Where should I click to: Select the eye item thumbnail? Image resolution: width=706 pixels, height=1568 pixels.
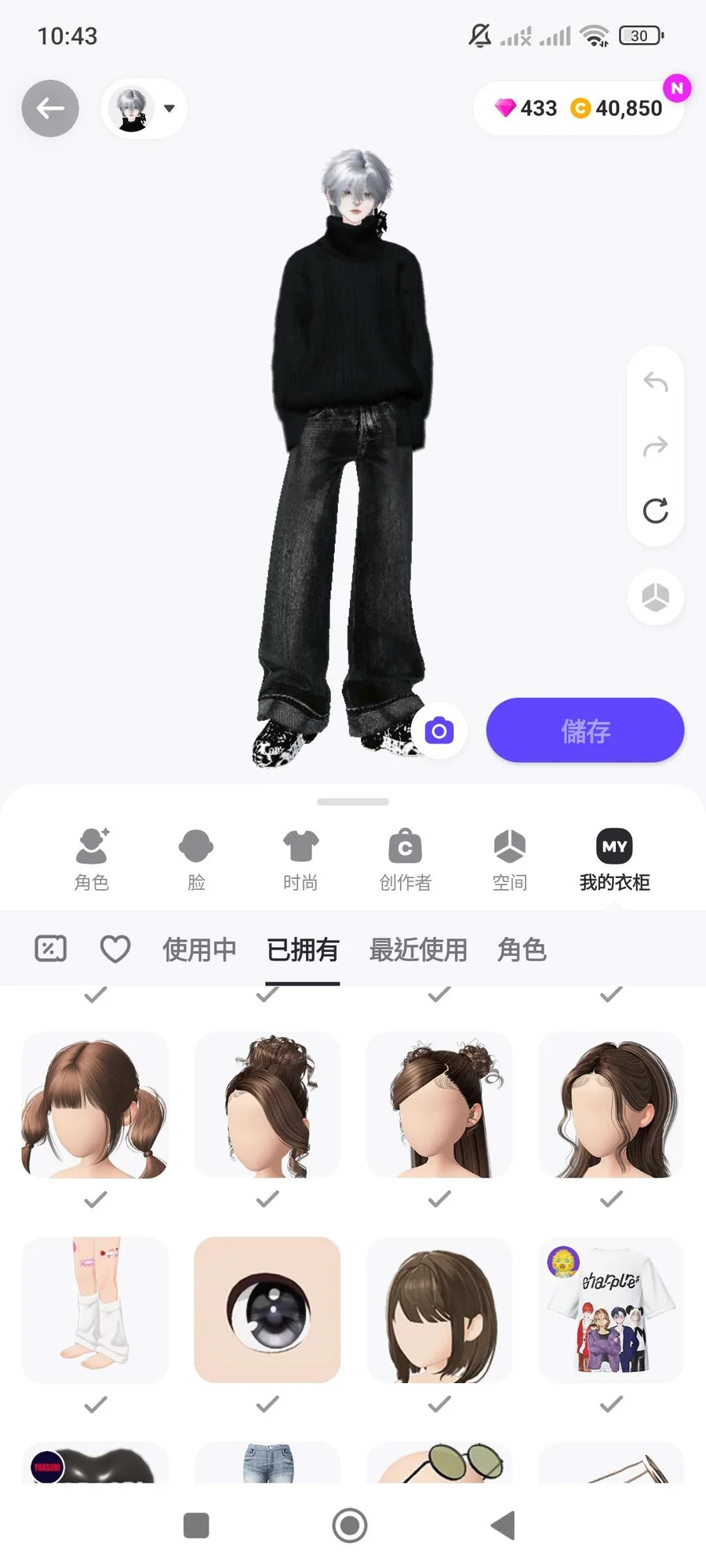pos(267,1310)
